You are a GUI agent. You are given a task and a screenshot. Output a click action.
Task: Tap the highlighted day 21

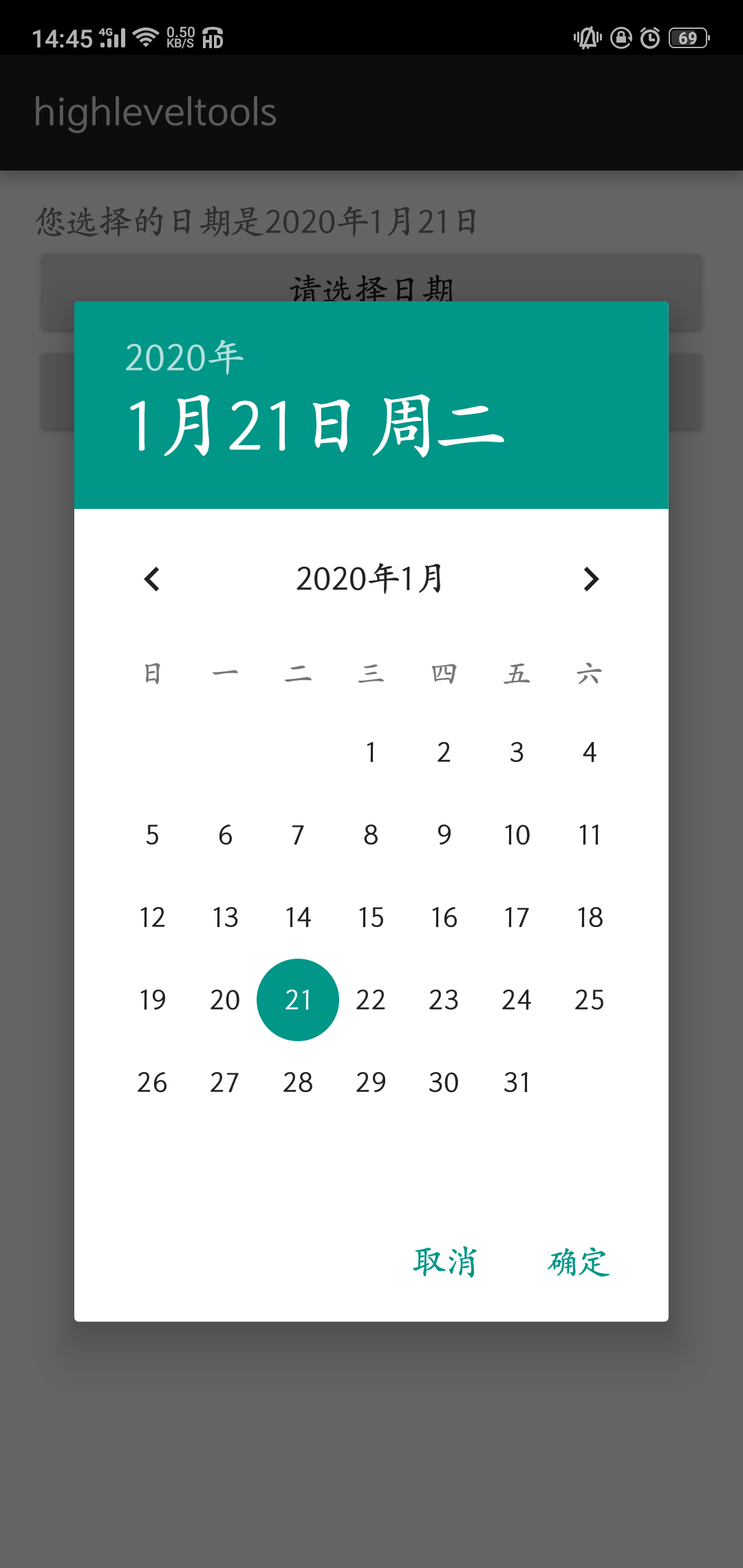click(298, 1000)
